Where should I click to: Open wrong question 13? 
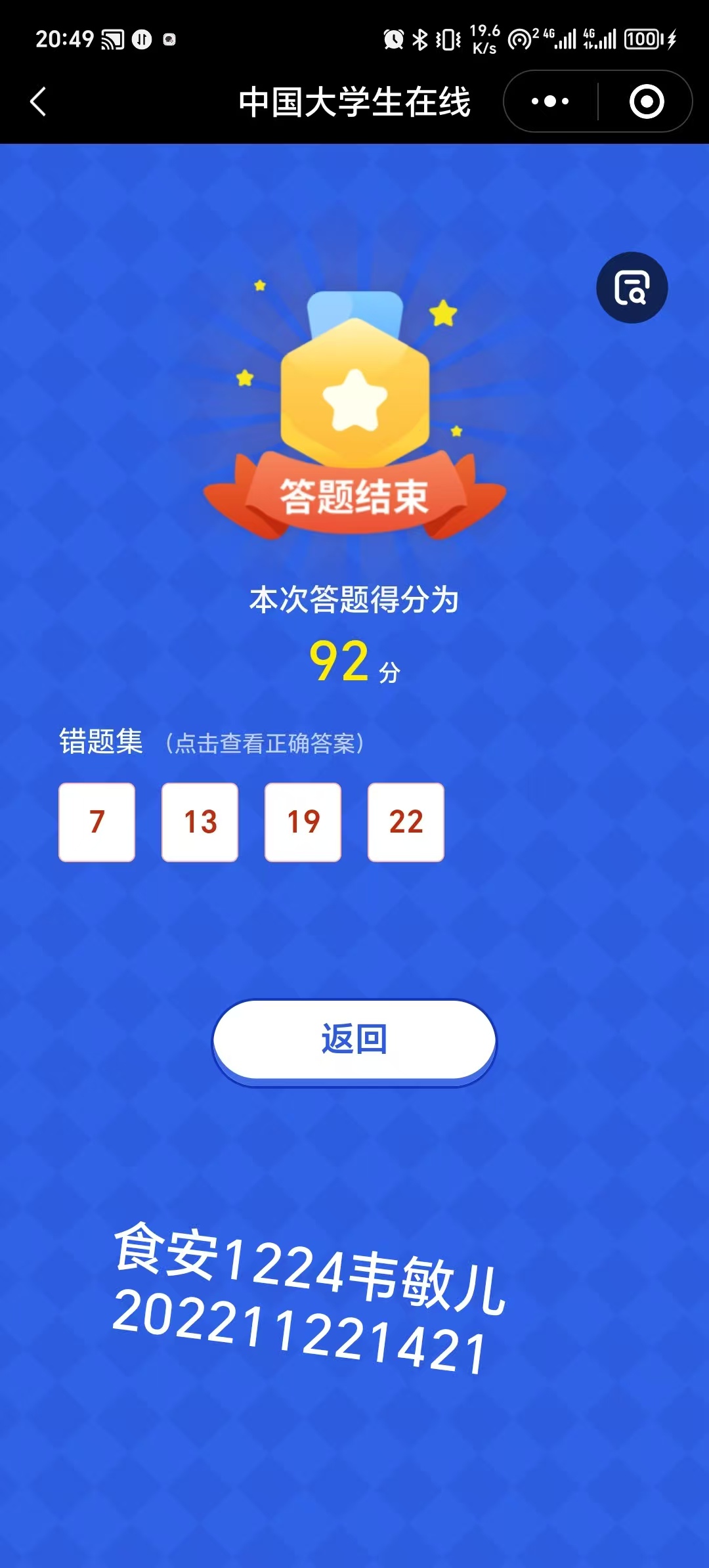200,822
